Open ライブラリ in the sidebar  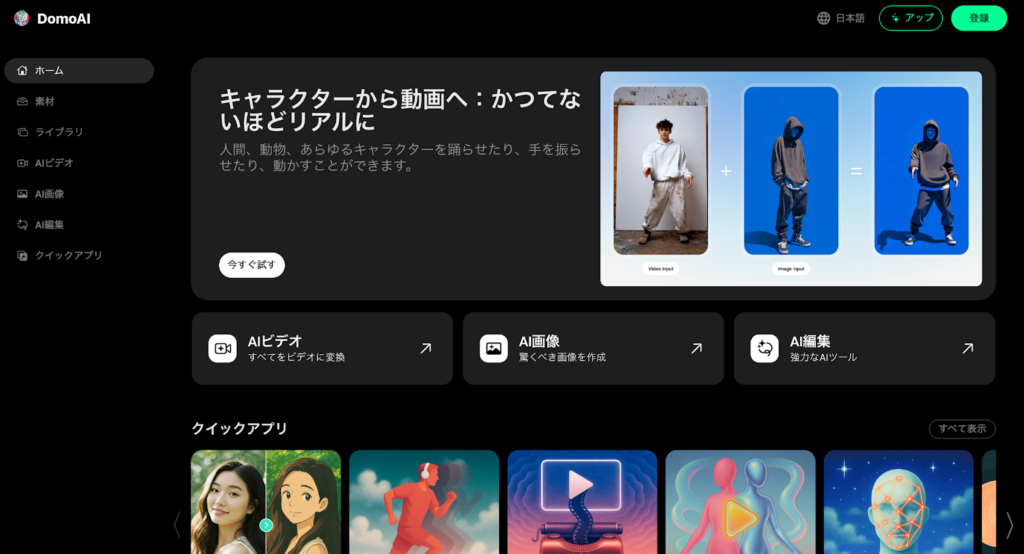pos(58,132)
